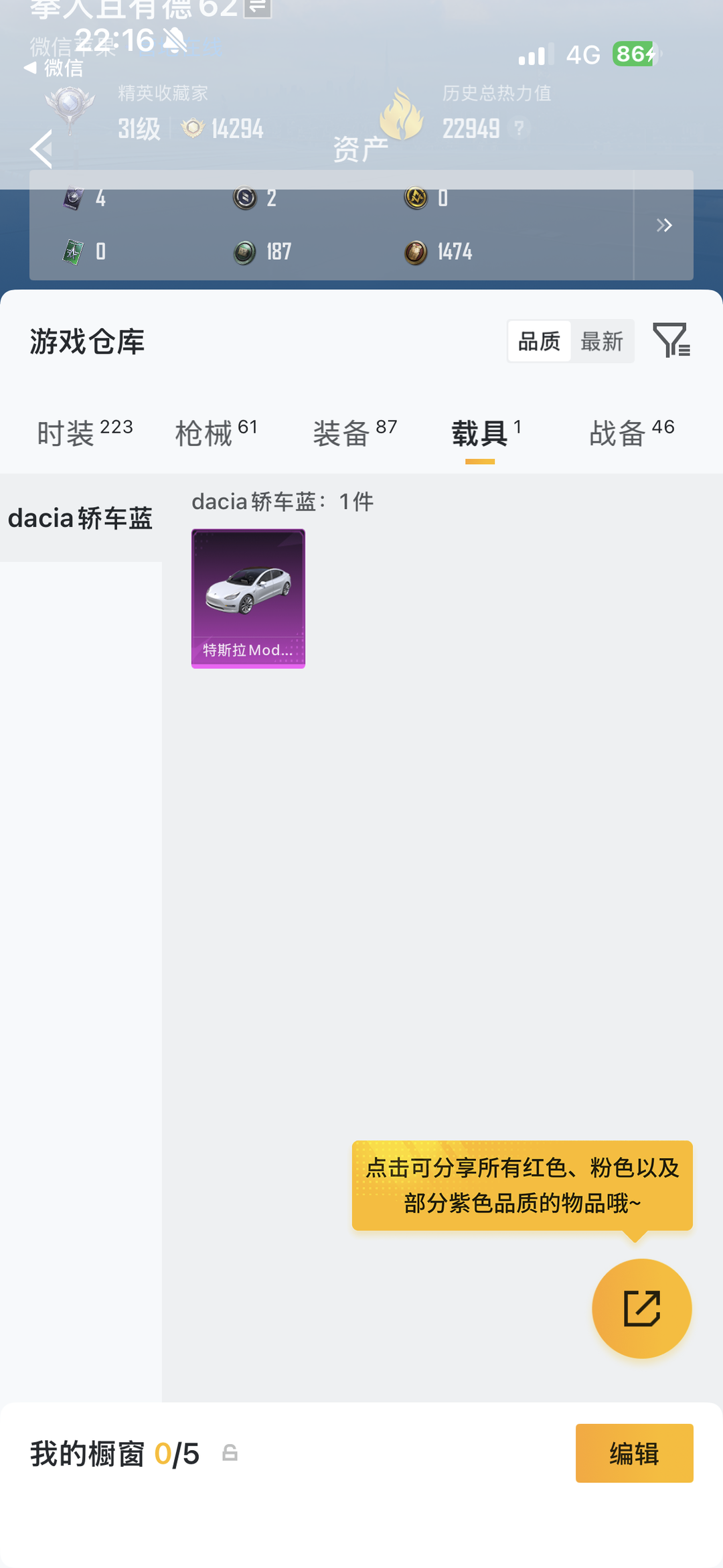Go back with the left arrow
Viewport: 723px width, 1568px height.
pos(42,149)
